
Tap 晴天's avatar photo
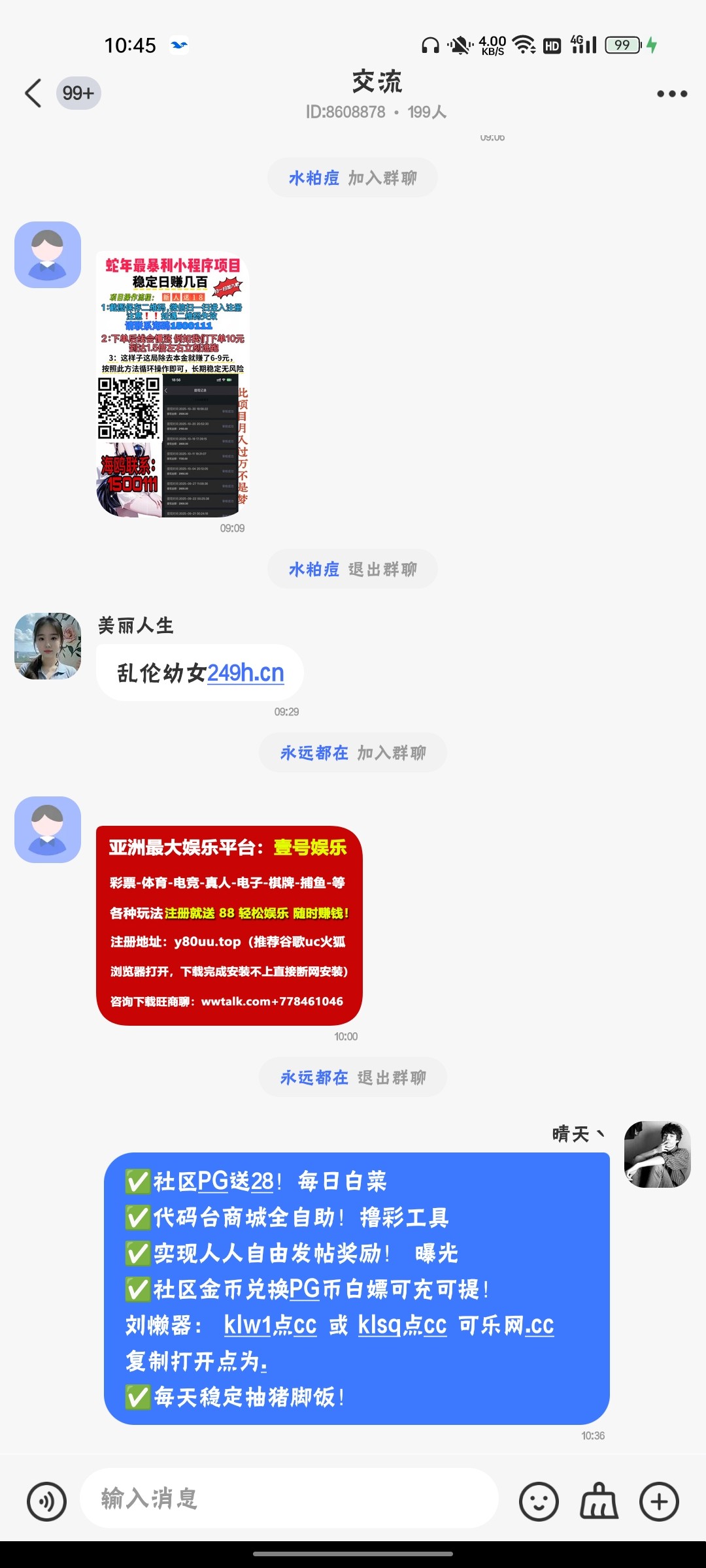click(x=656, y=1154)
